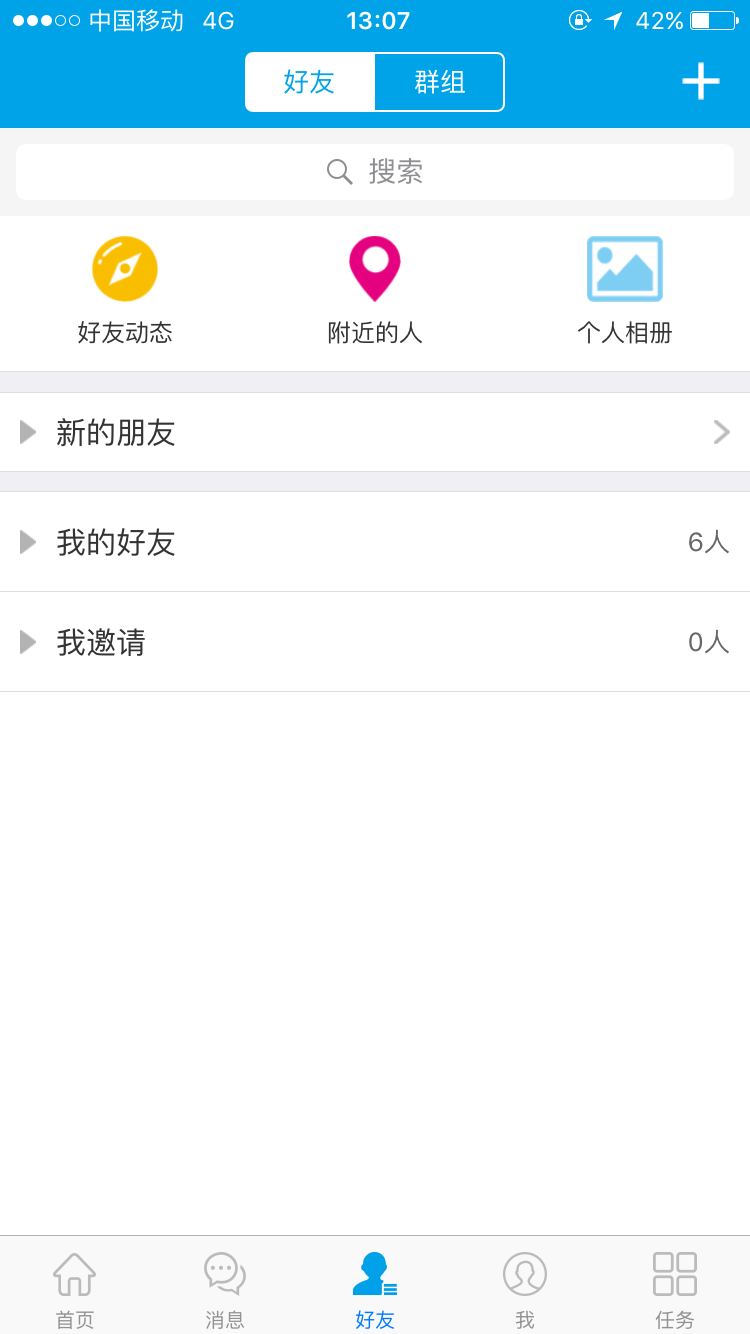
Task: Go to the 首页 tab
Action: point(75,1289)
